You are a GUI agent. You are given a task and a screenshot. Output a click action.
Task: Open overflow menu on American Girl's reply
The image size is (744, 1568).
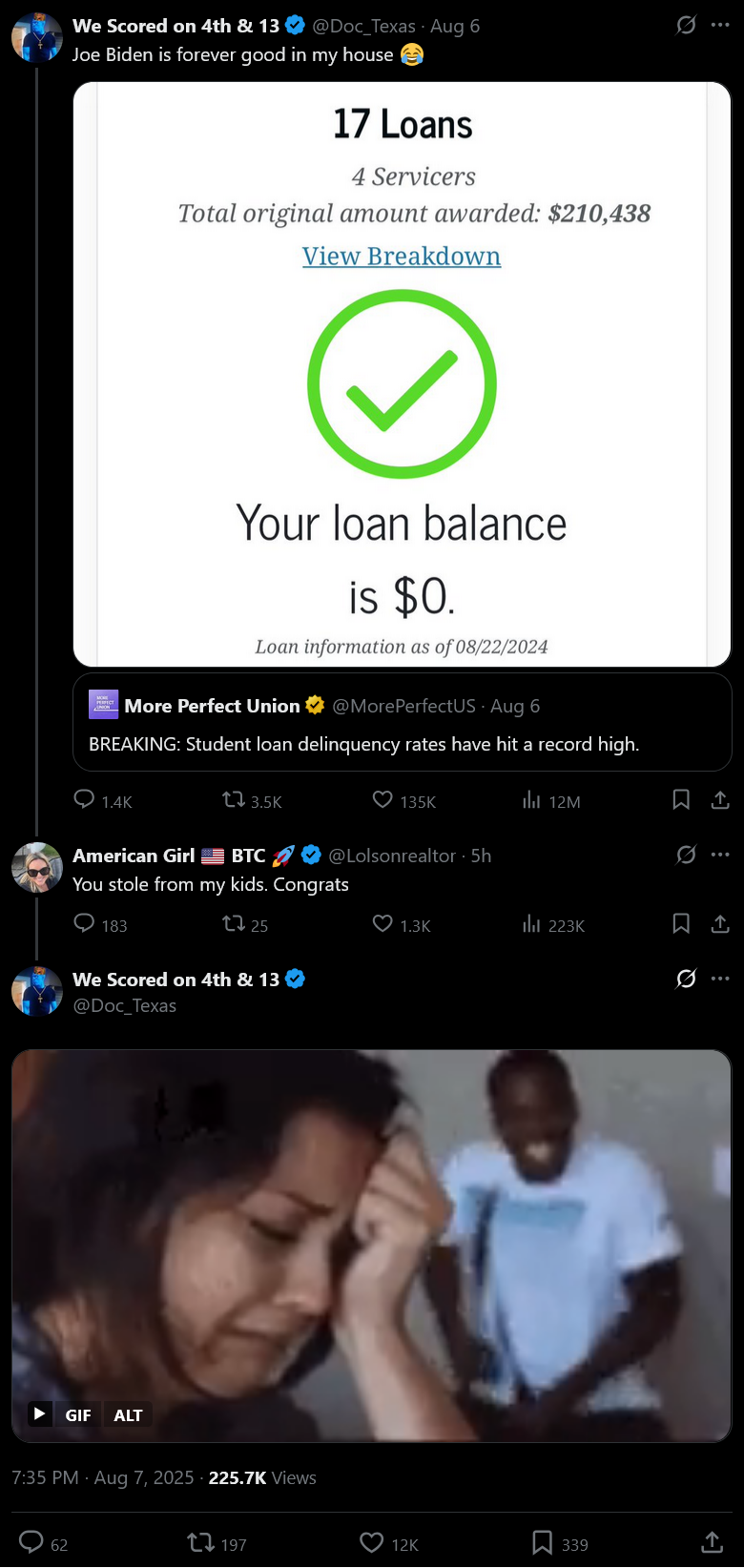(720, 855)
